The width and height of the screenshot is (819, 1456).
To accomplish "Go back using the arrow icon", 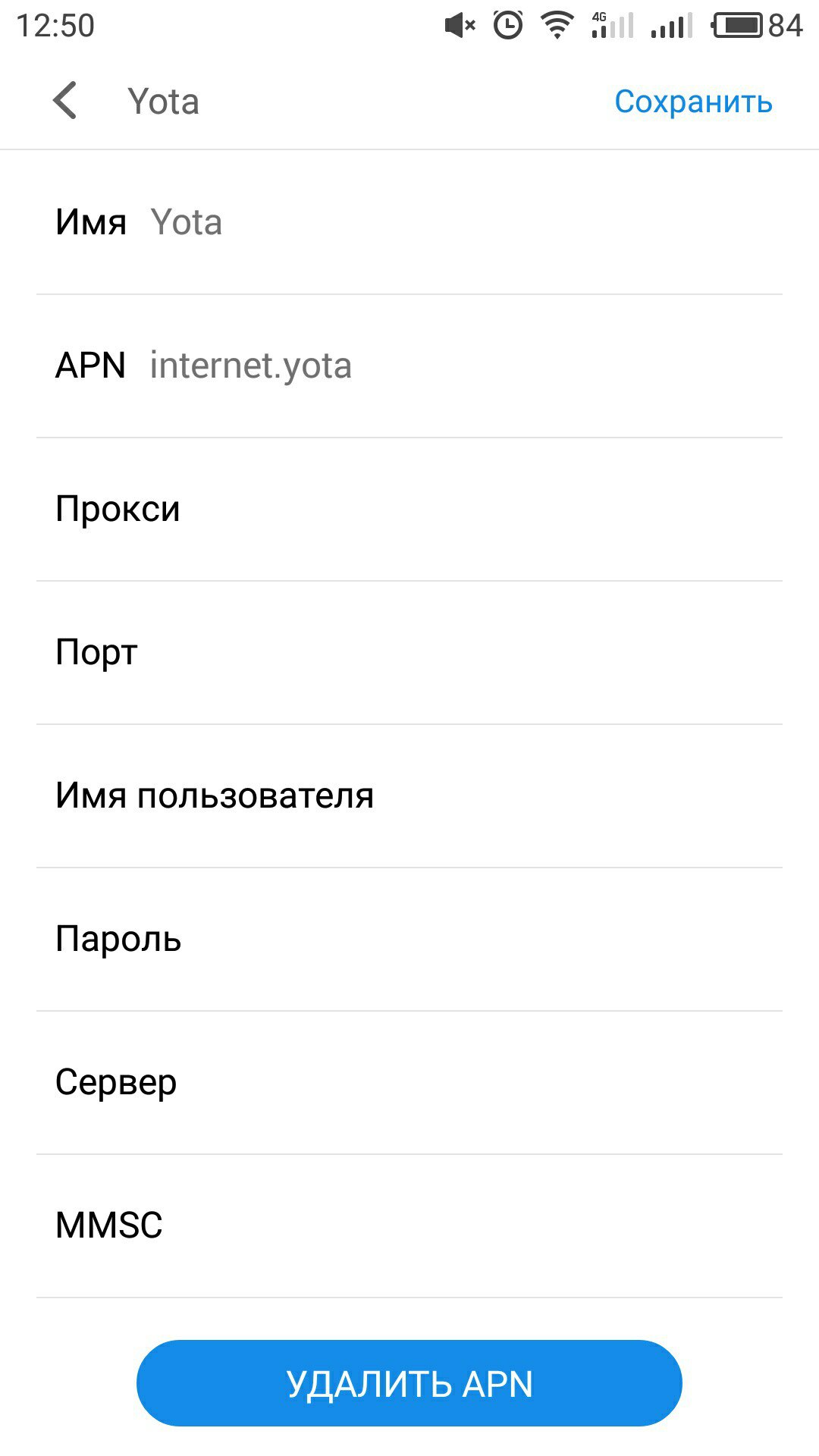I will [x=65, y=101].
